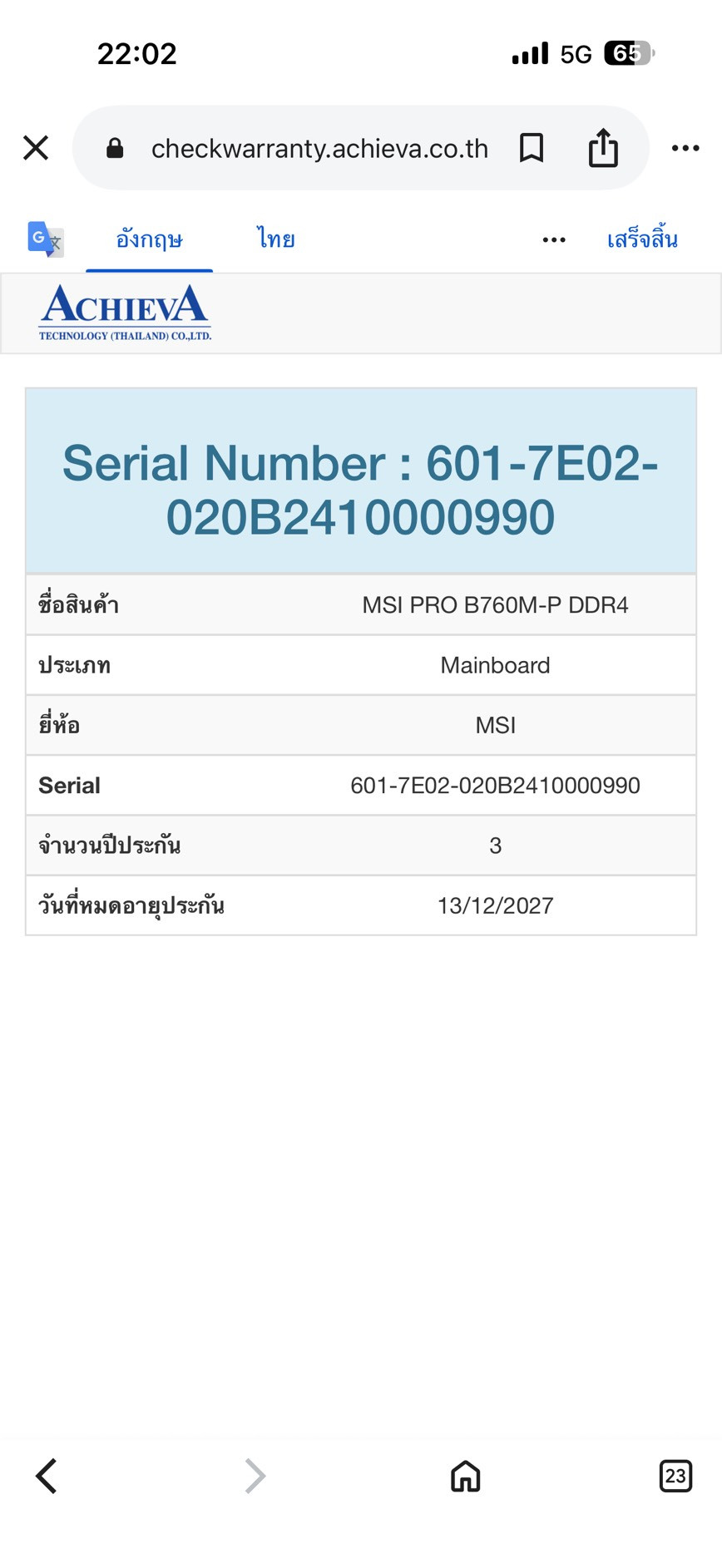Viewport: 722px width, 1568px height.
Task: Tap the checkwarranty.achieva.co.th address bar
Action: pyautogui.click(x=319, y=149)
